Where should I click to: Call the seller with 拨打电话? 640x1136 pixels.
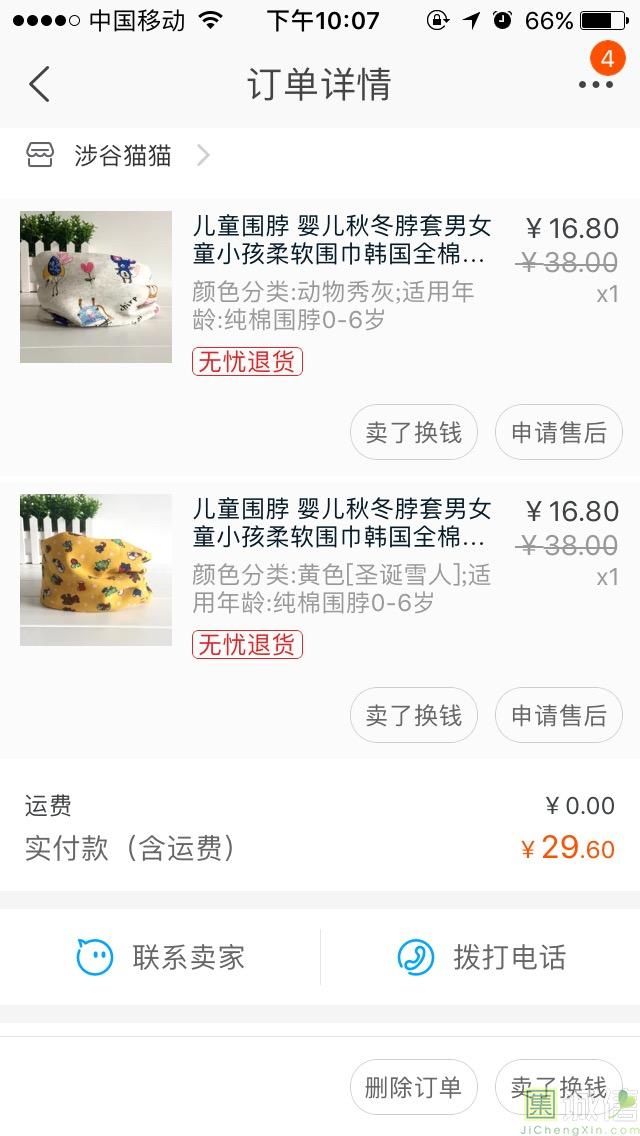[482, 957]
